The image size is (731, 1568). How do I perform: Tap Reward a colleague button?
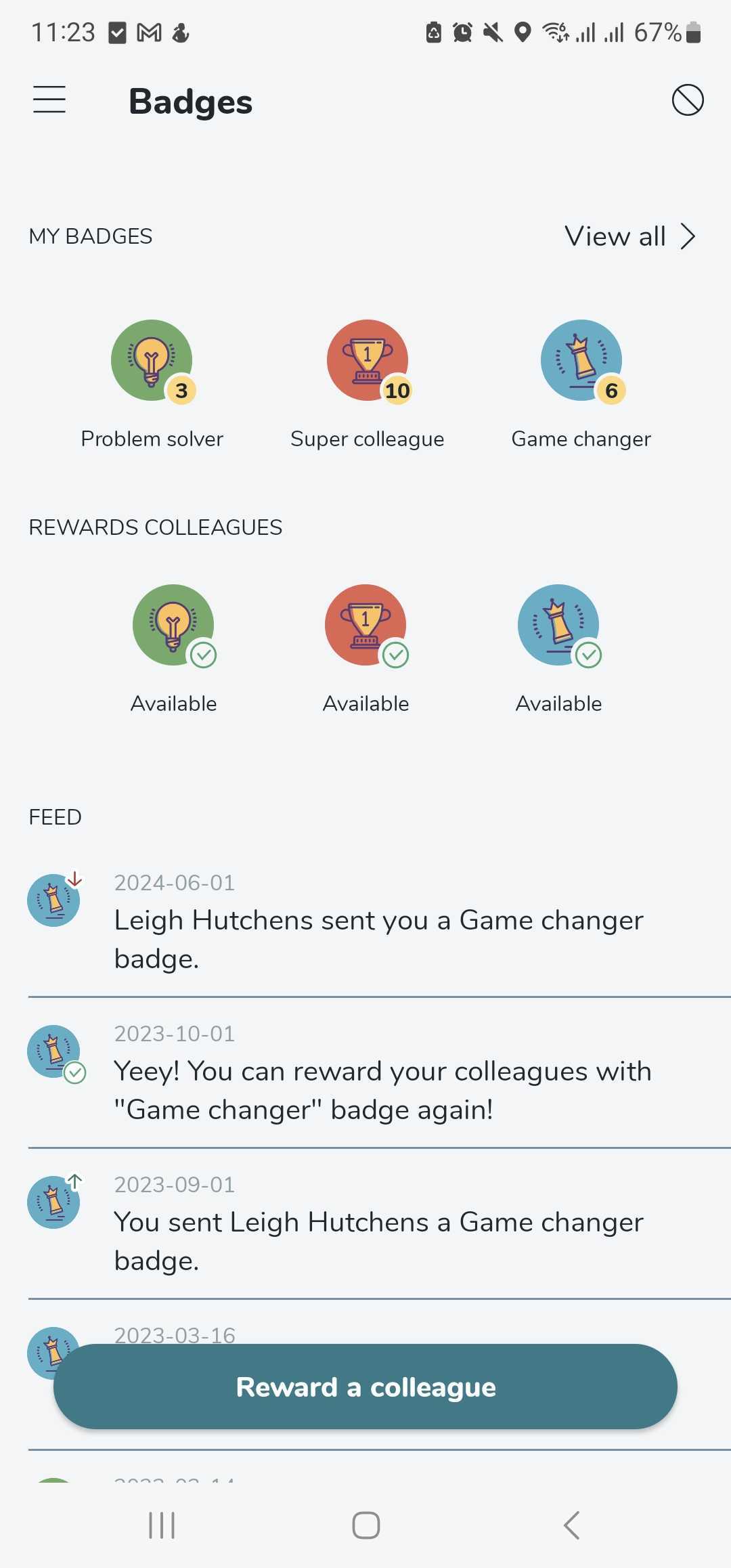point(365,1387)
